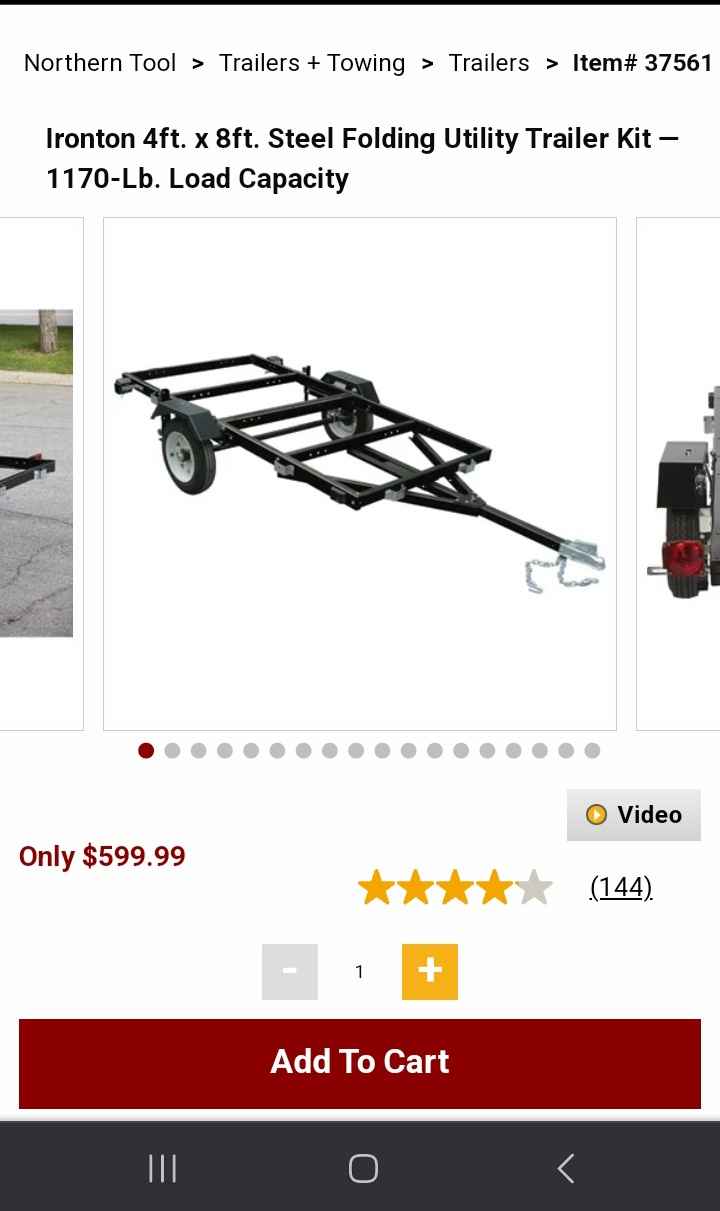
Task: Jump to the last carousel page dot
Action: pyautogui.click(x=592, y=751)
